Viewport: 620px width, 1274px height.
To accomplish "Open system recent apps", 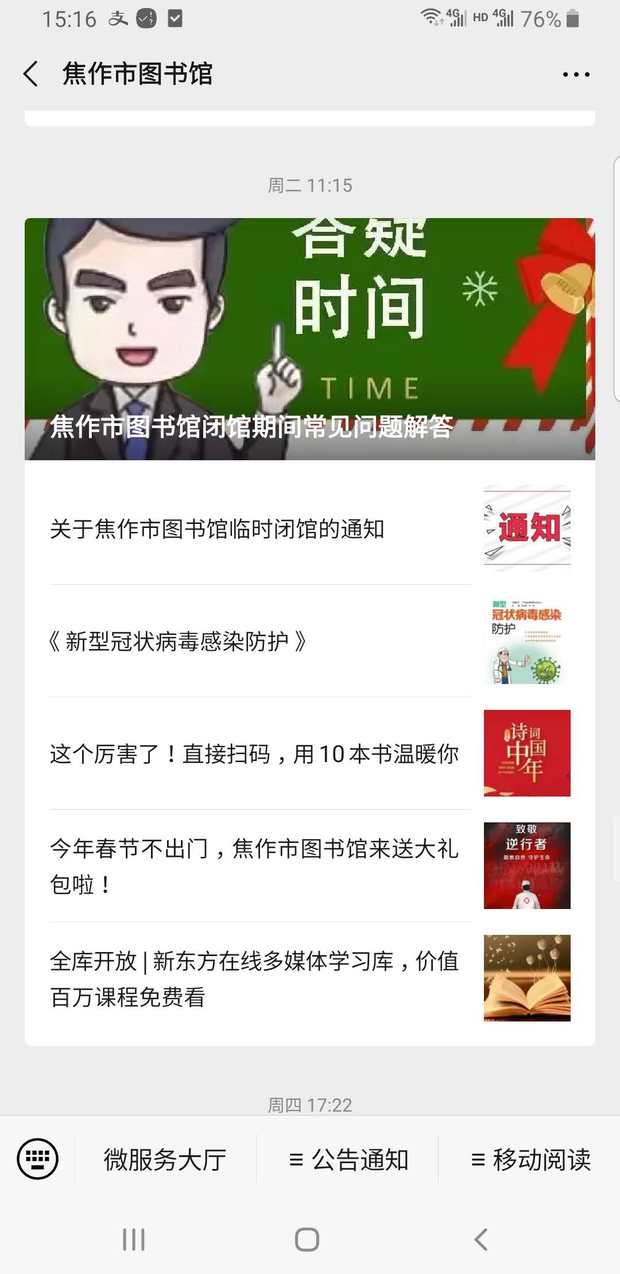I will pos(133,1240).
